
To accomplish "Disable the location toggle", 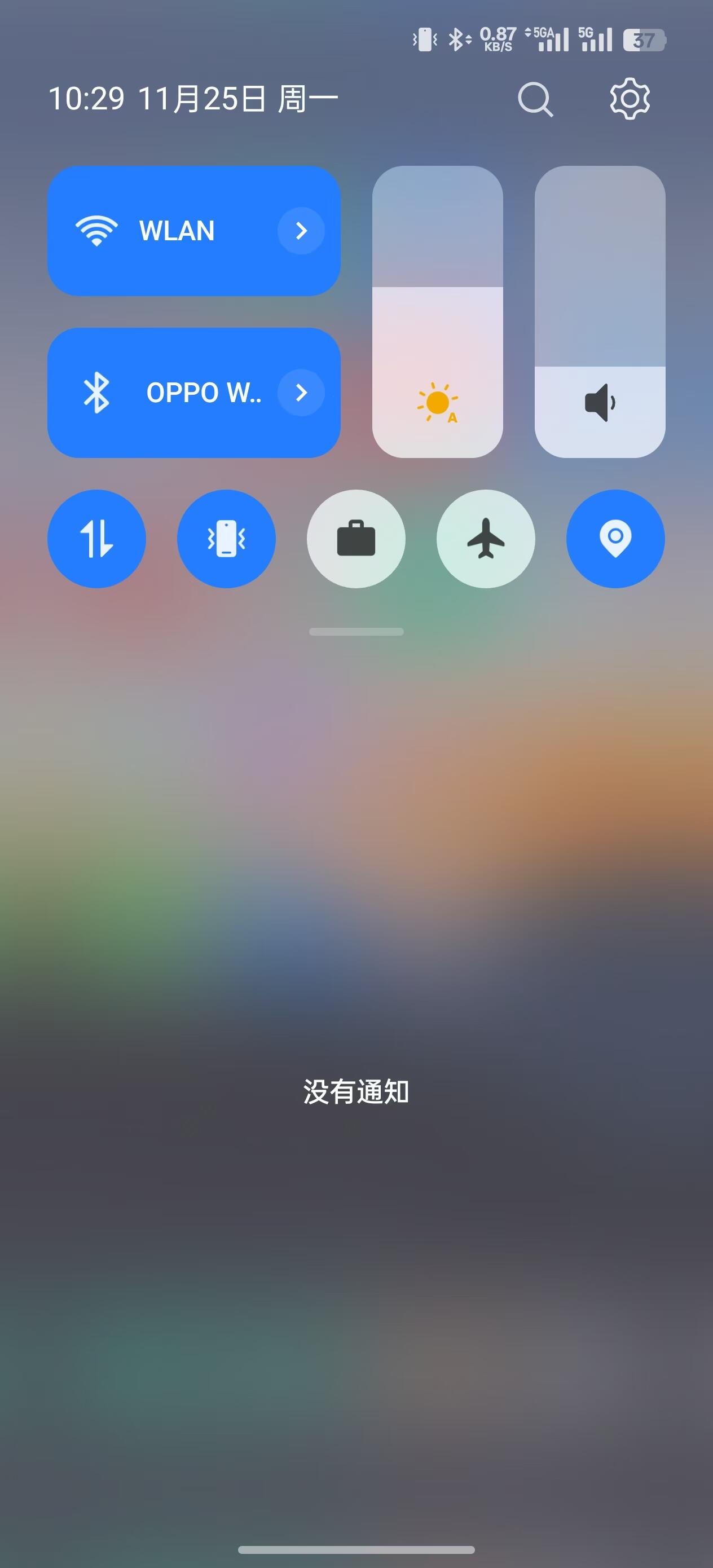I will (x=615, y=539).
